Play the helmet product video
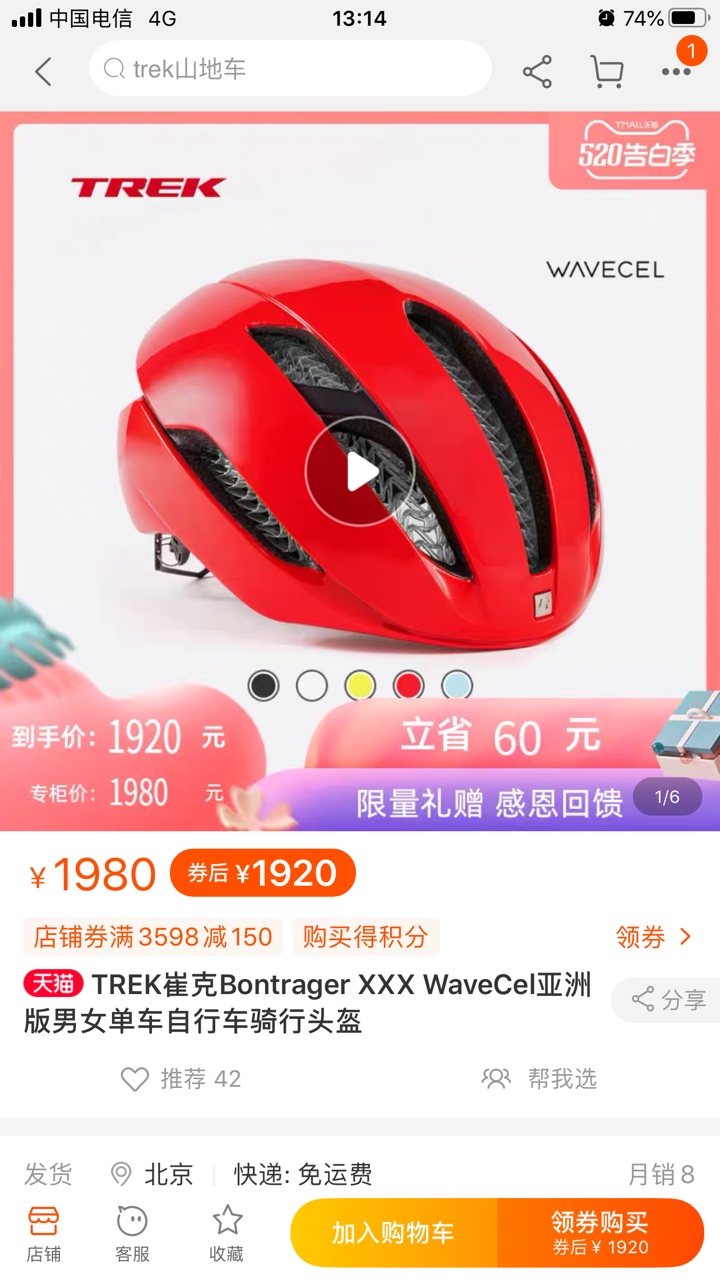This screenshot has height=1280, width=720. coord(360,471)
